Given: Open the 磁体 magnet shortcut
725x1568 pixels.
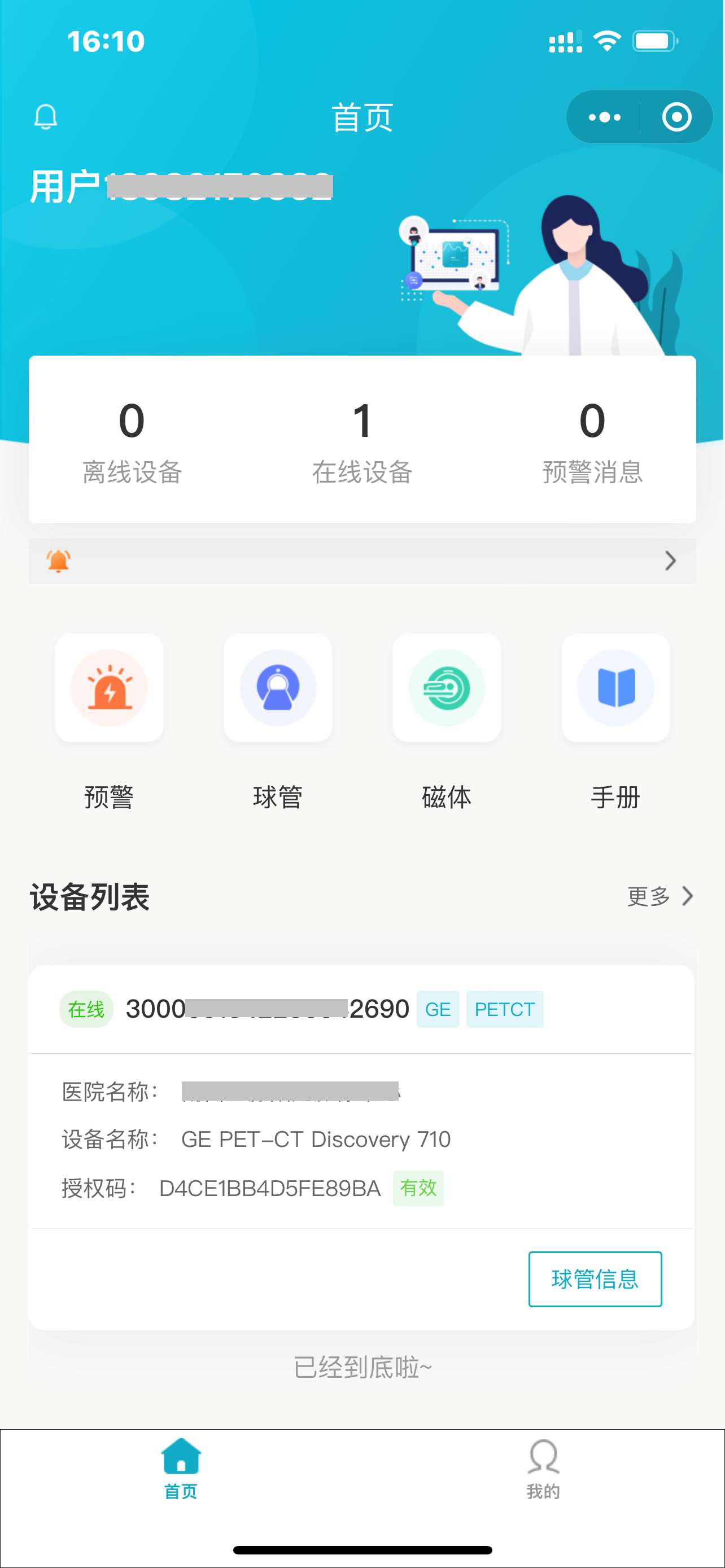Looking at the screenshot, I should 447,688.
